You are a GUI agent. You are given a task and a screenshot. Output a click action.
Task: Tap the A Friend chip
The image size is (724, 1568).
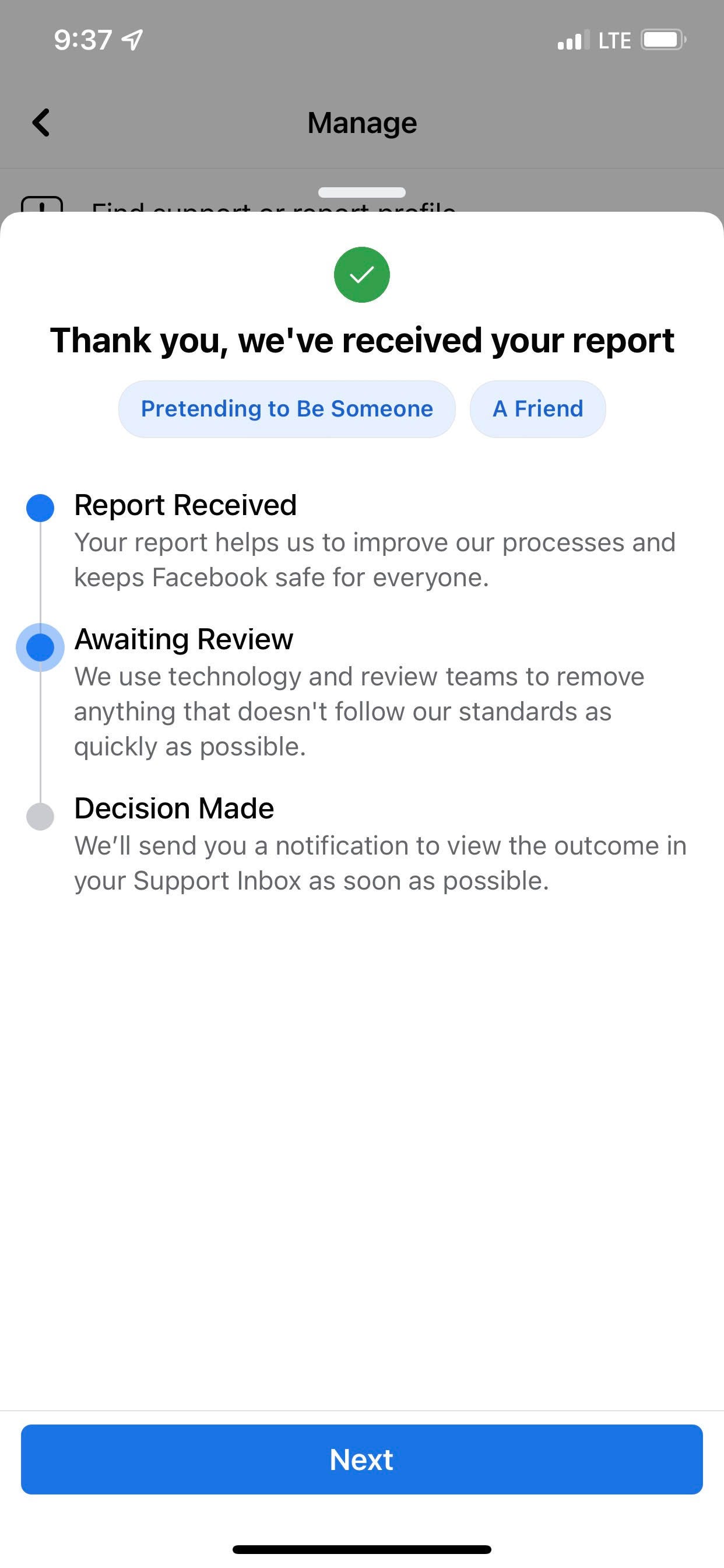(537, 409)
